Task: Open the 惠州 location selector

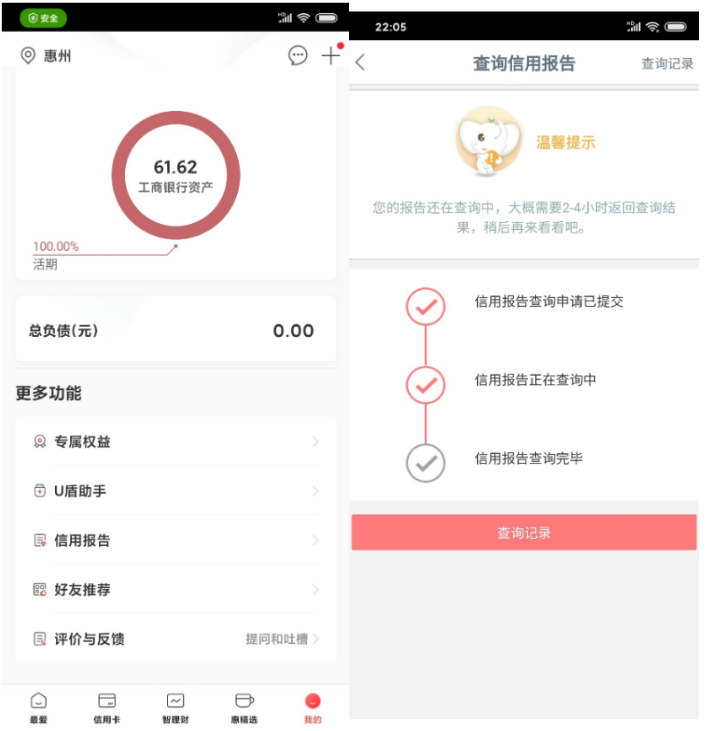Action: (46, 56)
